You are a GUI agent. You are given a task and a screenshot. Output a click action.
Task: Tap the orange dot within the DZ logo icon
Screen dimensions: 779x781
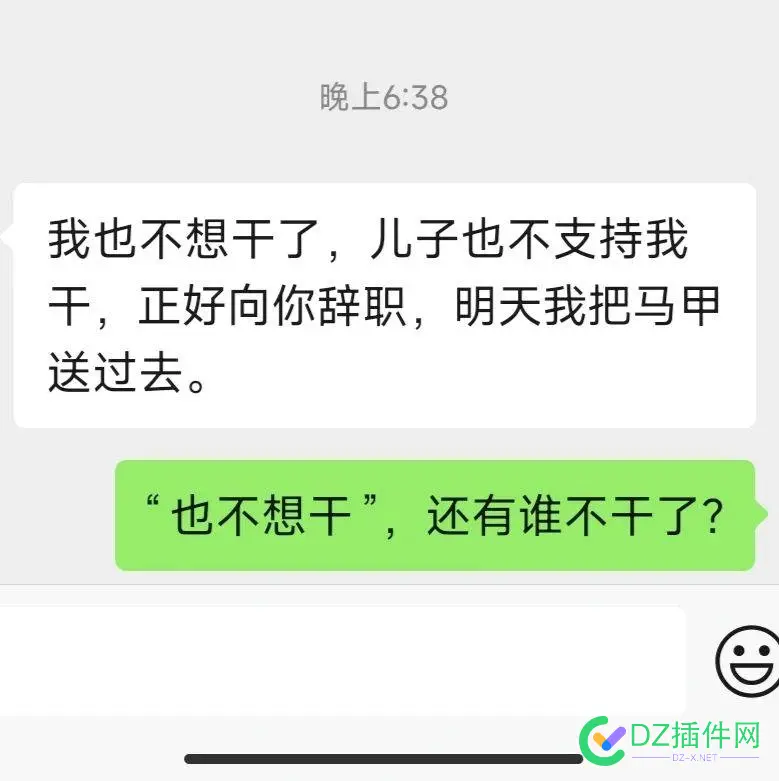tap(600, 737)
